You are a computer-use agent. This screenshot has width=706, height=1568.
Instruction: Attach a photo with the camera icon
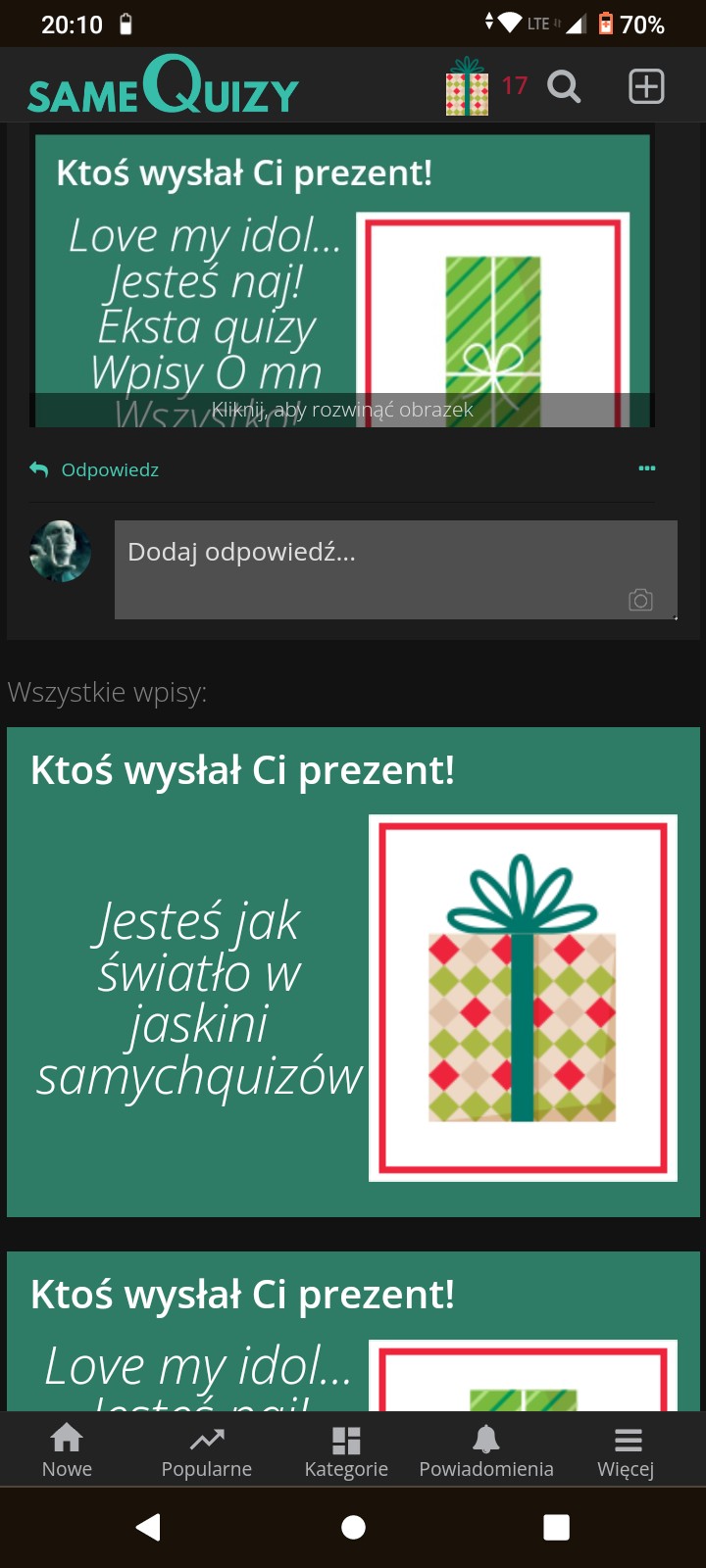[x=640, y=600]
